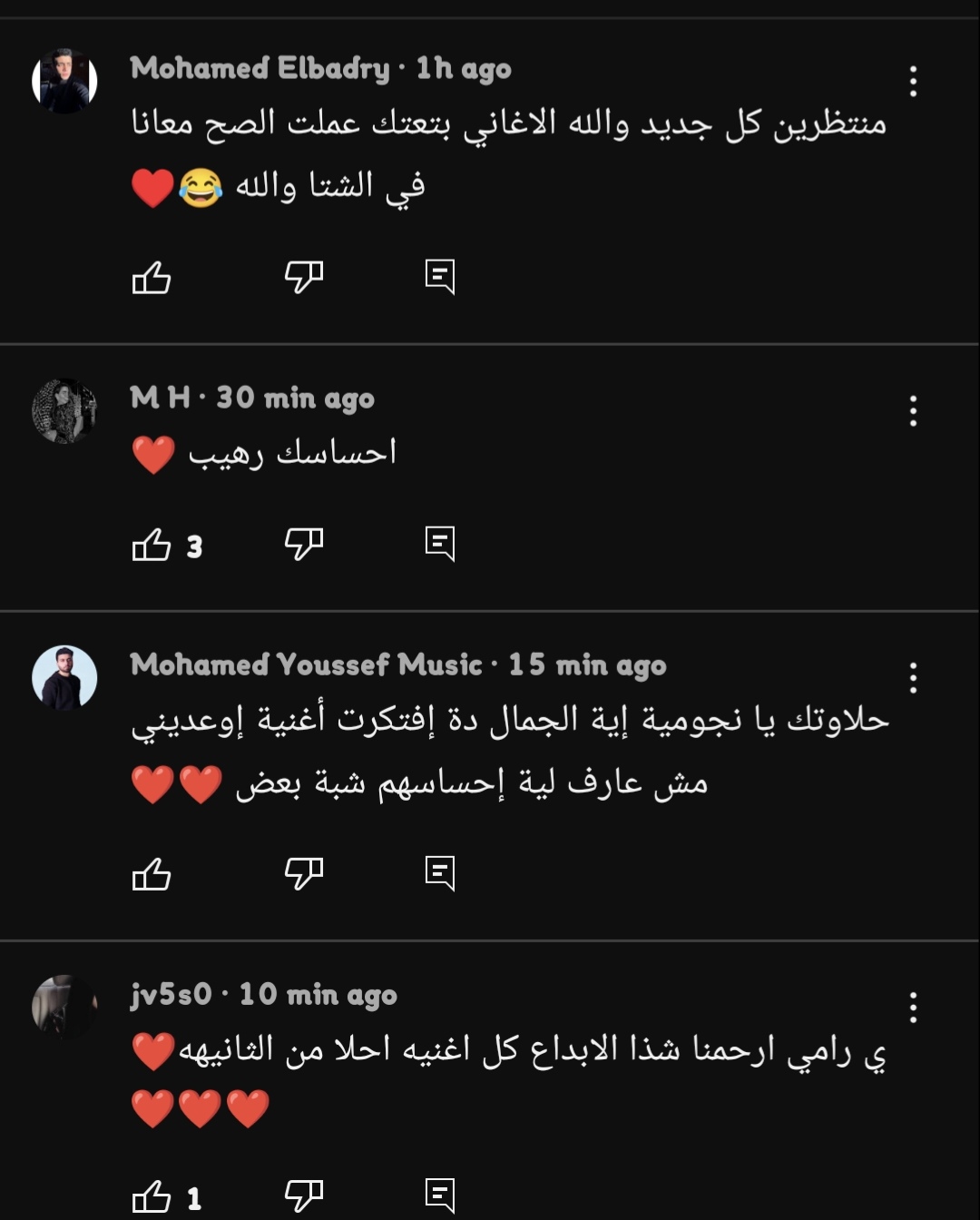
Task: Open Mohamed Elbadry's profile picture
Action: 64,81
